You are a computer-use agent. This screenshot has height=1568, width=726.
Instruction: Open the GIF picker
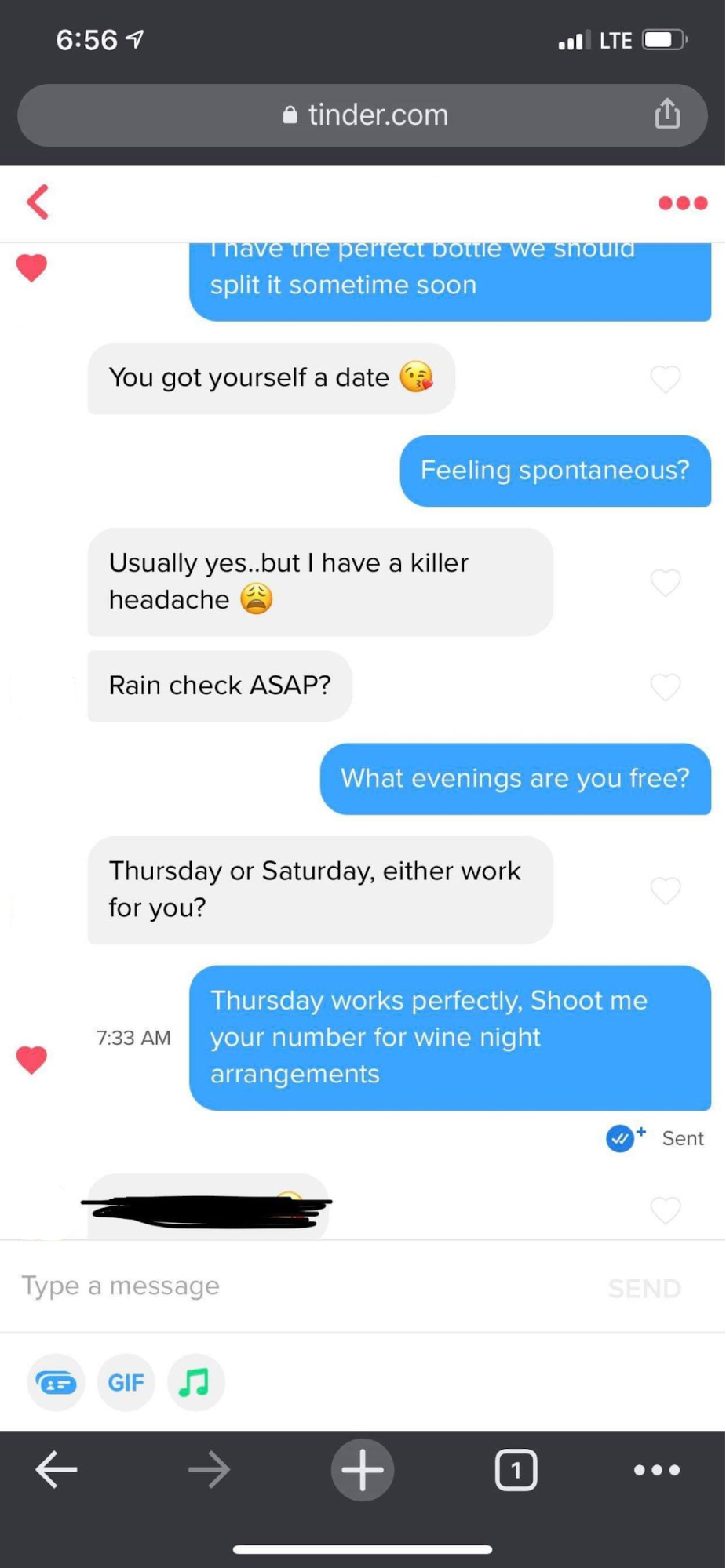(x=126, y=1382)
